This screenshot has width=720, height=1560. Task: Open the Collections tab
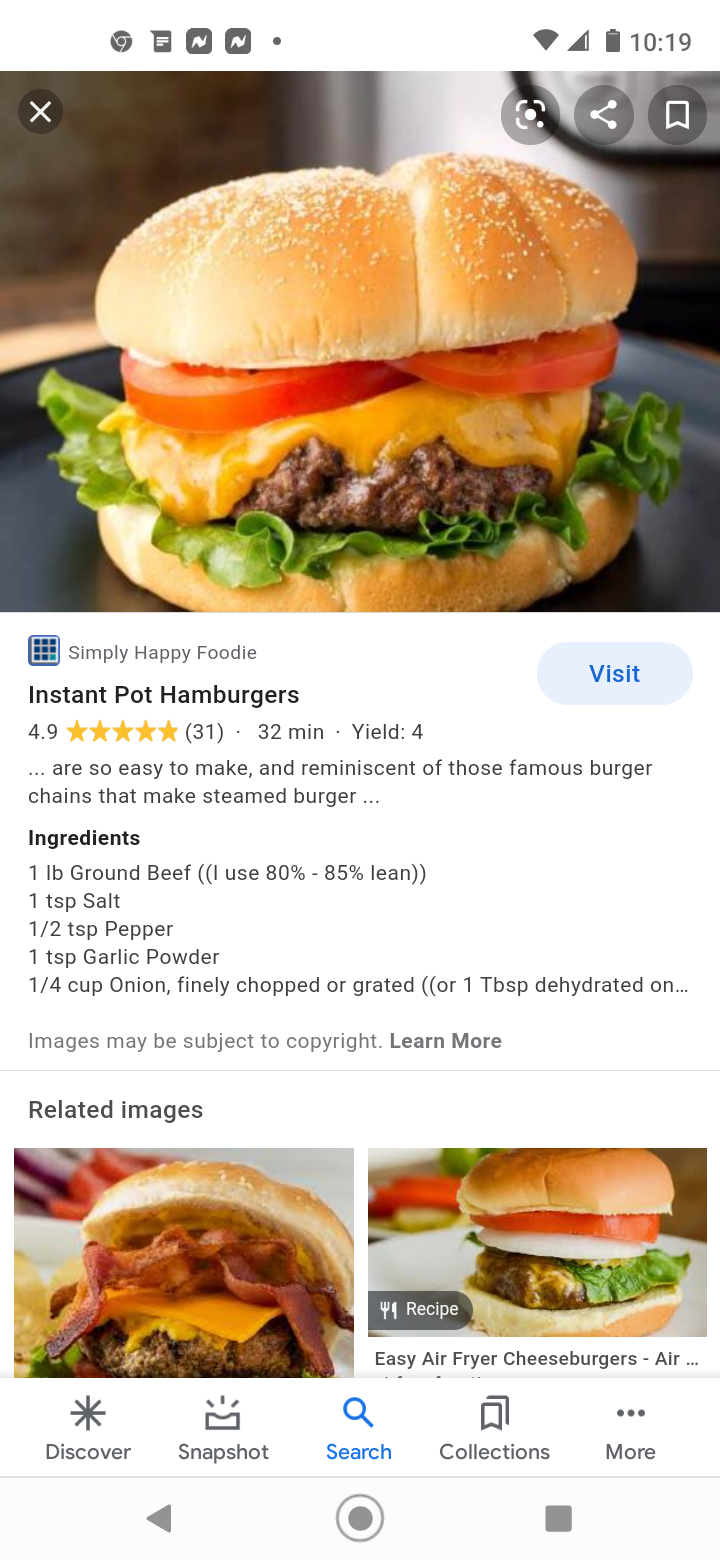494,1429
